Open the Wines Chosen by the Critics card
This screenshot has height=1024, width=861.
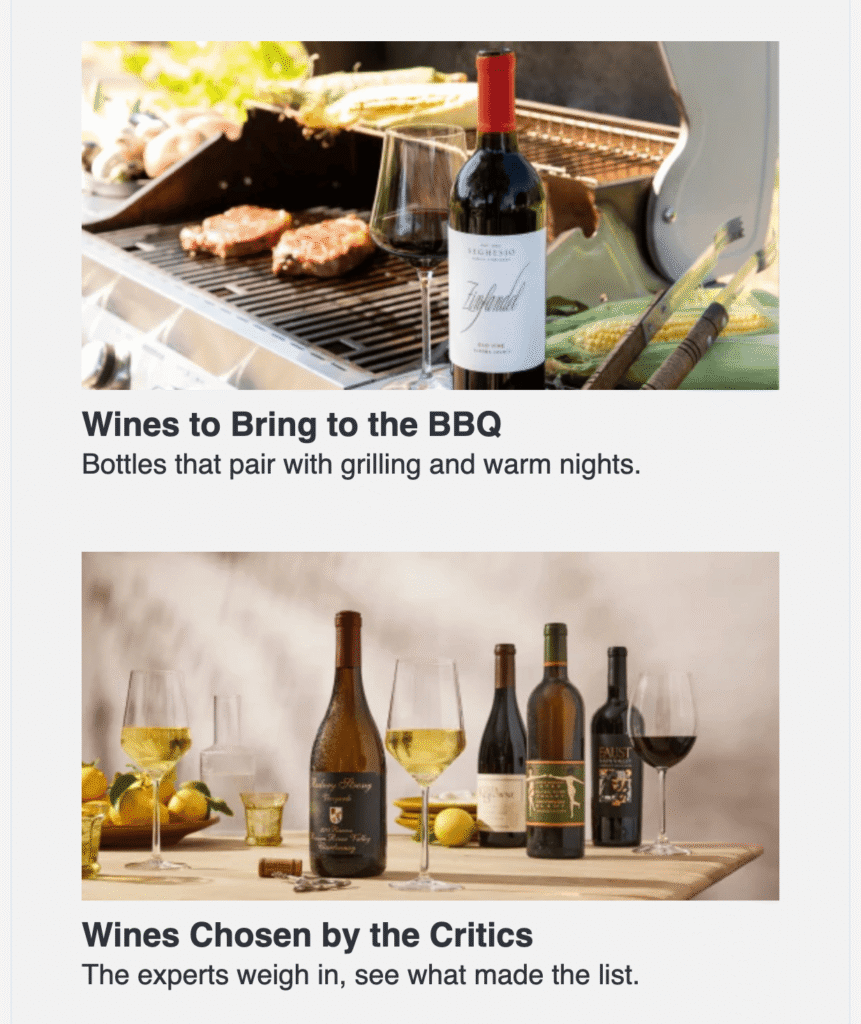tap(307, 935)
